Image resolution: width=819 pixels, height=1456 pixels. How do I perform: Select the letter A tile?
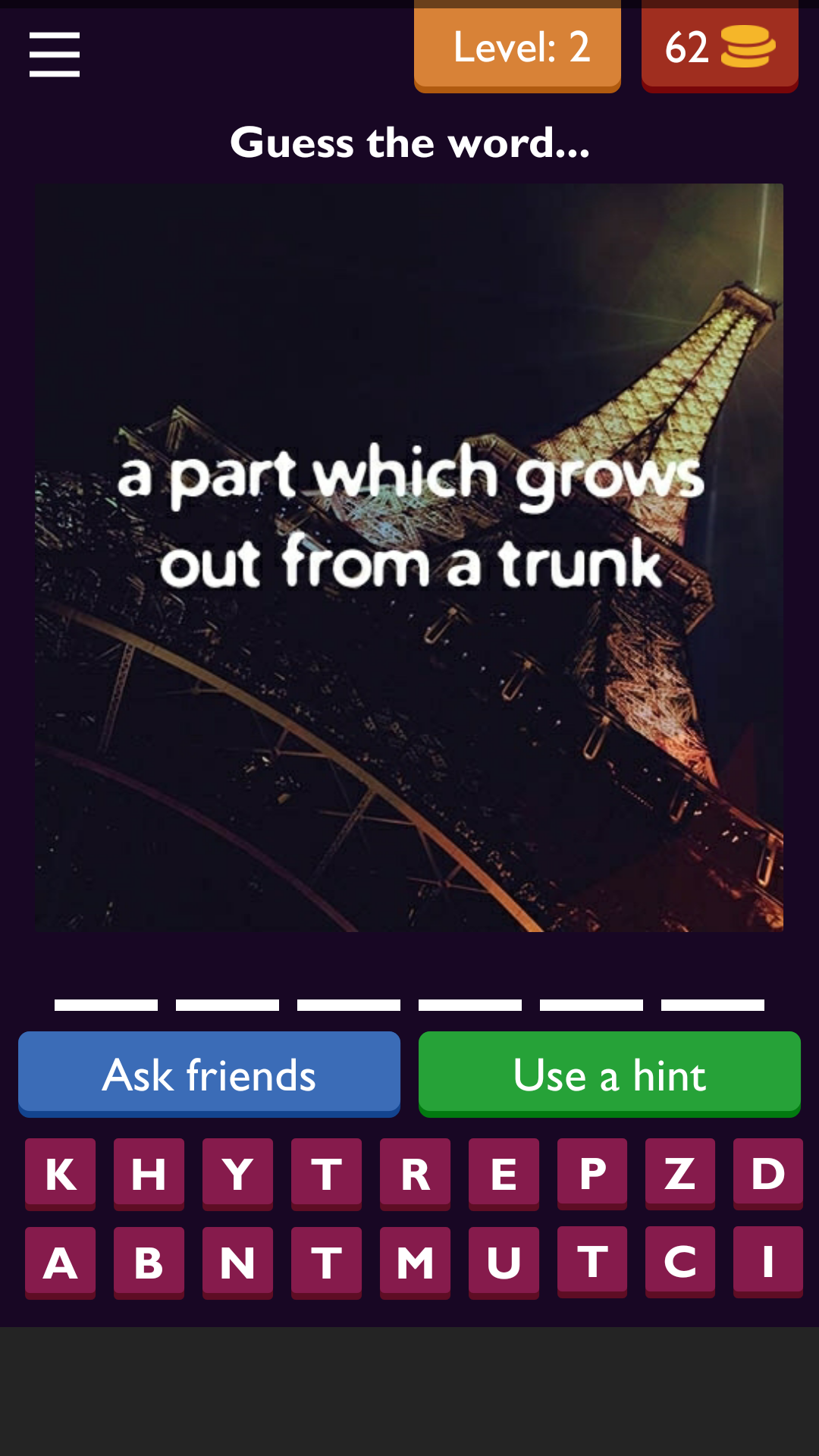tap(60, 1262)
